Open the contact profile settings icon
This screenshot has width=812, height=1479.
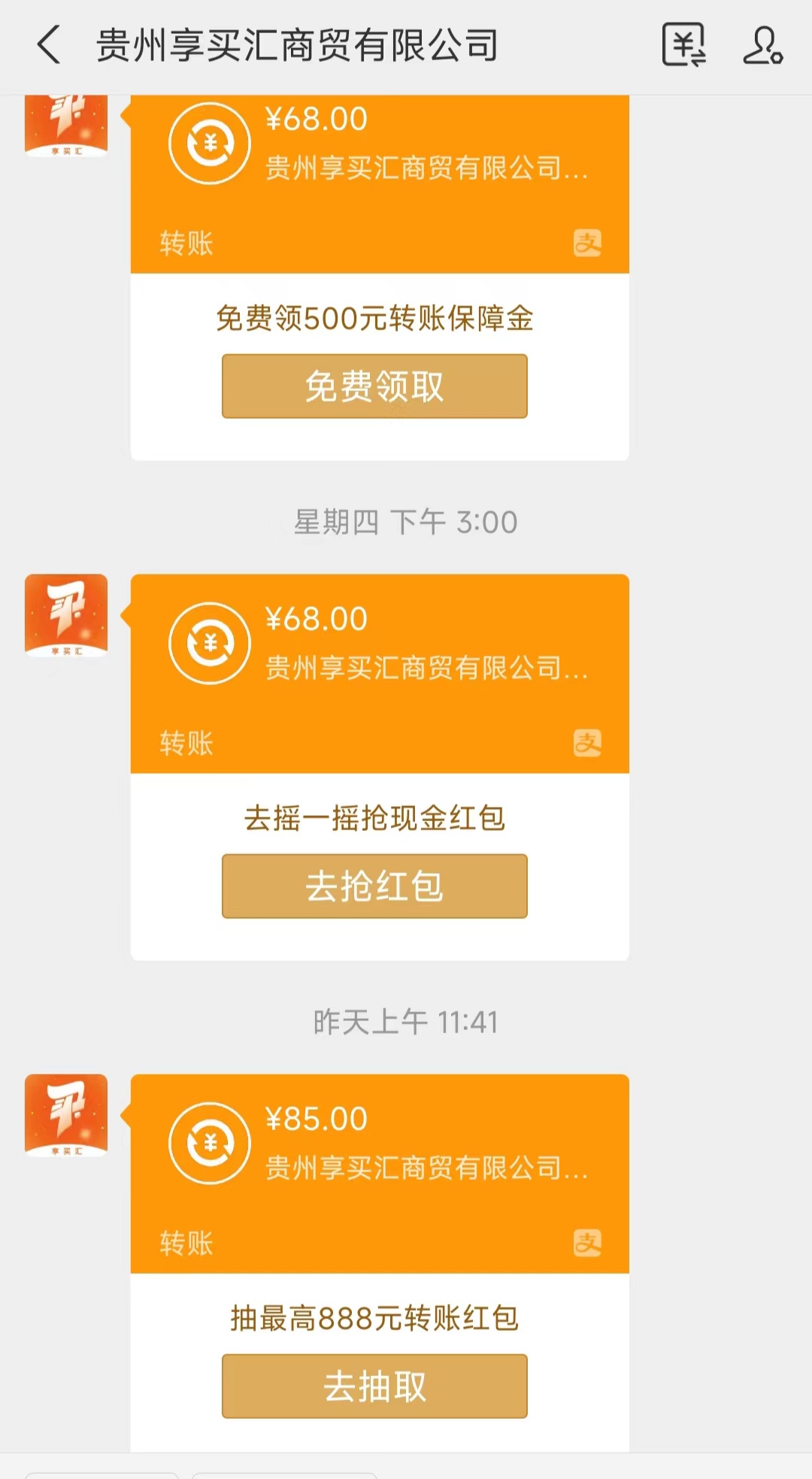pyautogui.click(x=762, y=45)
